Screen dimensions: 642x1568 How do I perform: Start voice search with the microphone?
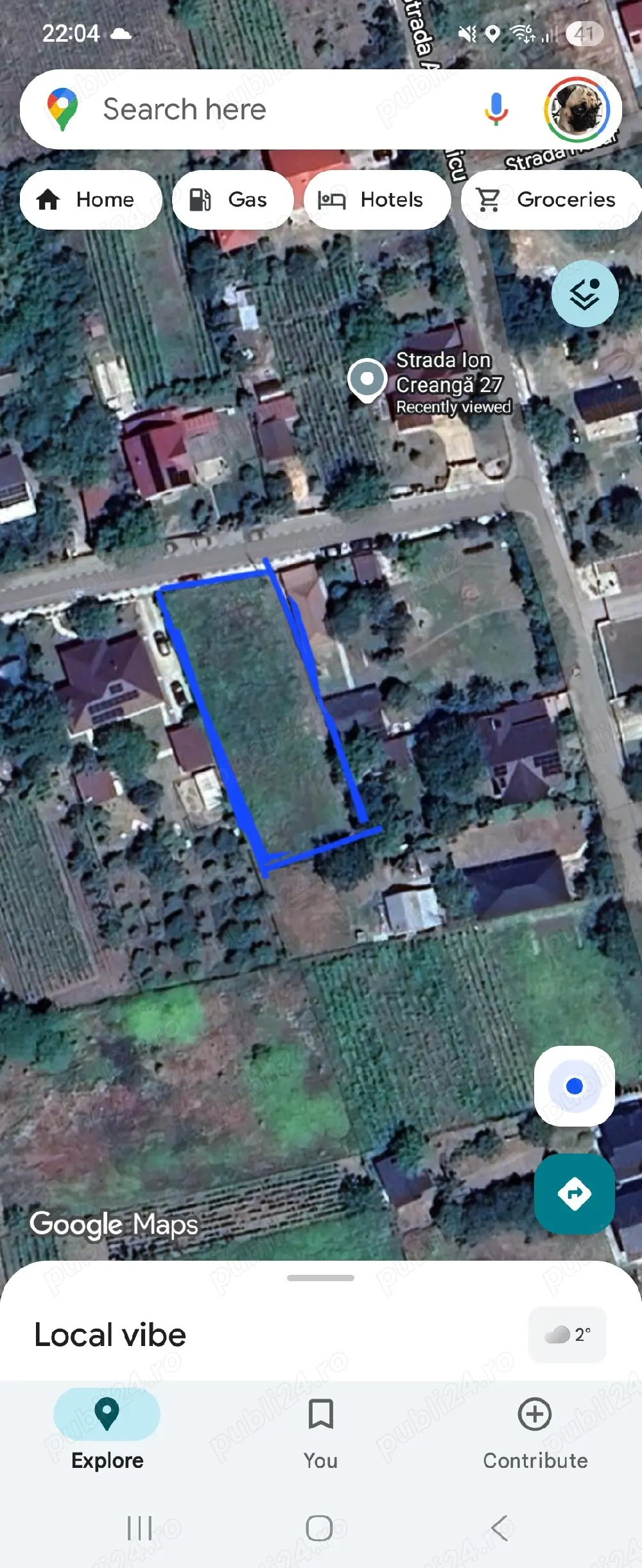[496, 110]
